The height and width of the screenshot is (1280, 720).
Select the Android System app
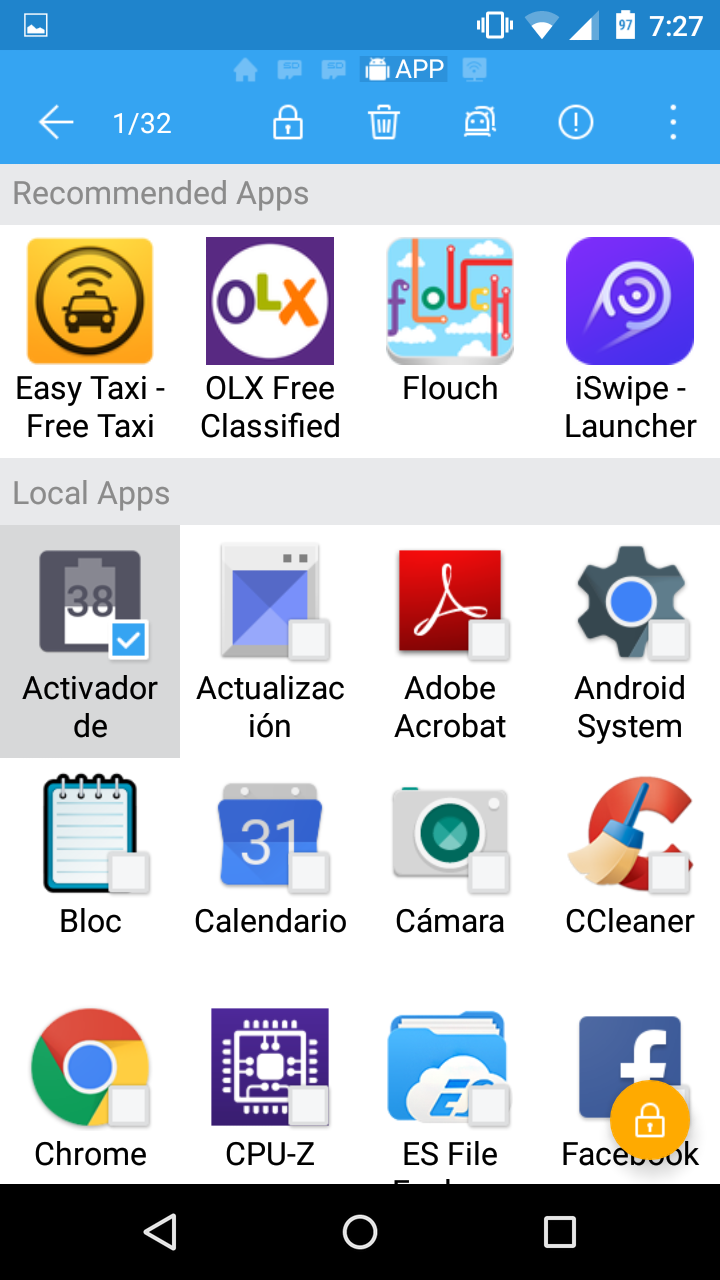(x=630, y=640)
